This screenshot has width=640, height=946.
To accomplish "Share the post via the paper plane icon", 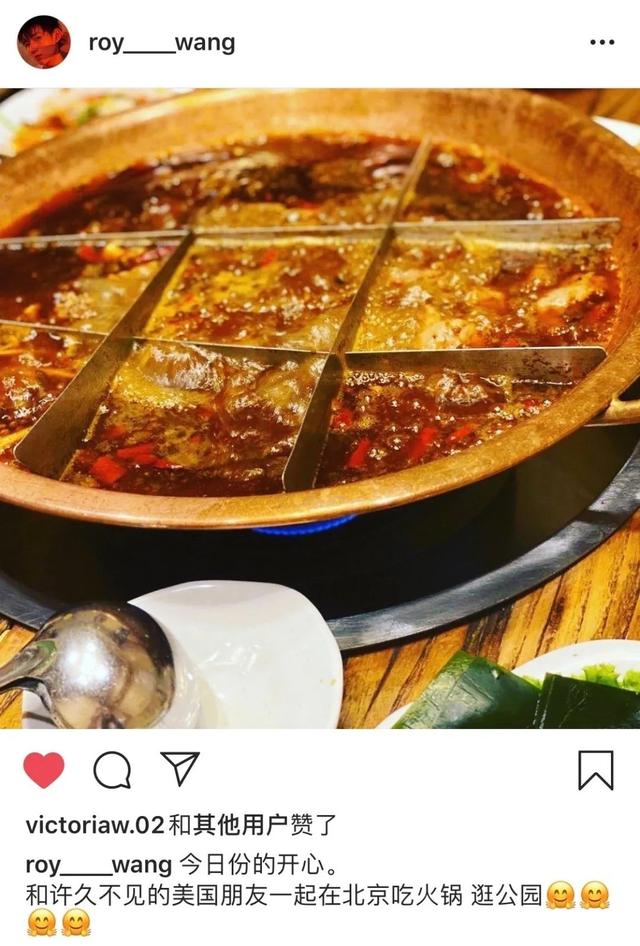I will click(x=180, y=768).
